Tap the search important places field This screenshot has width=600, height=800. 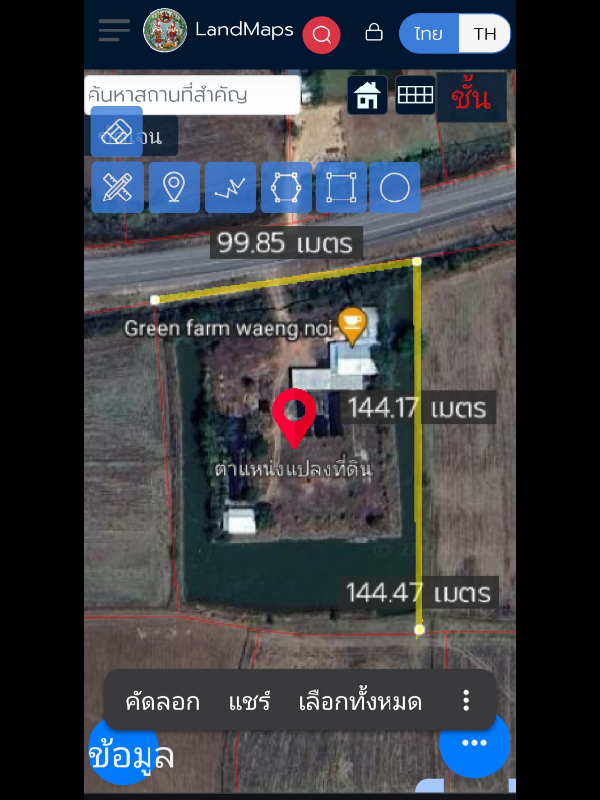[193, 95]
